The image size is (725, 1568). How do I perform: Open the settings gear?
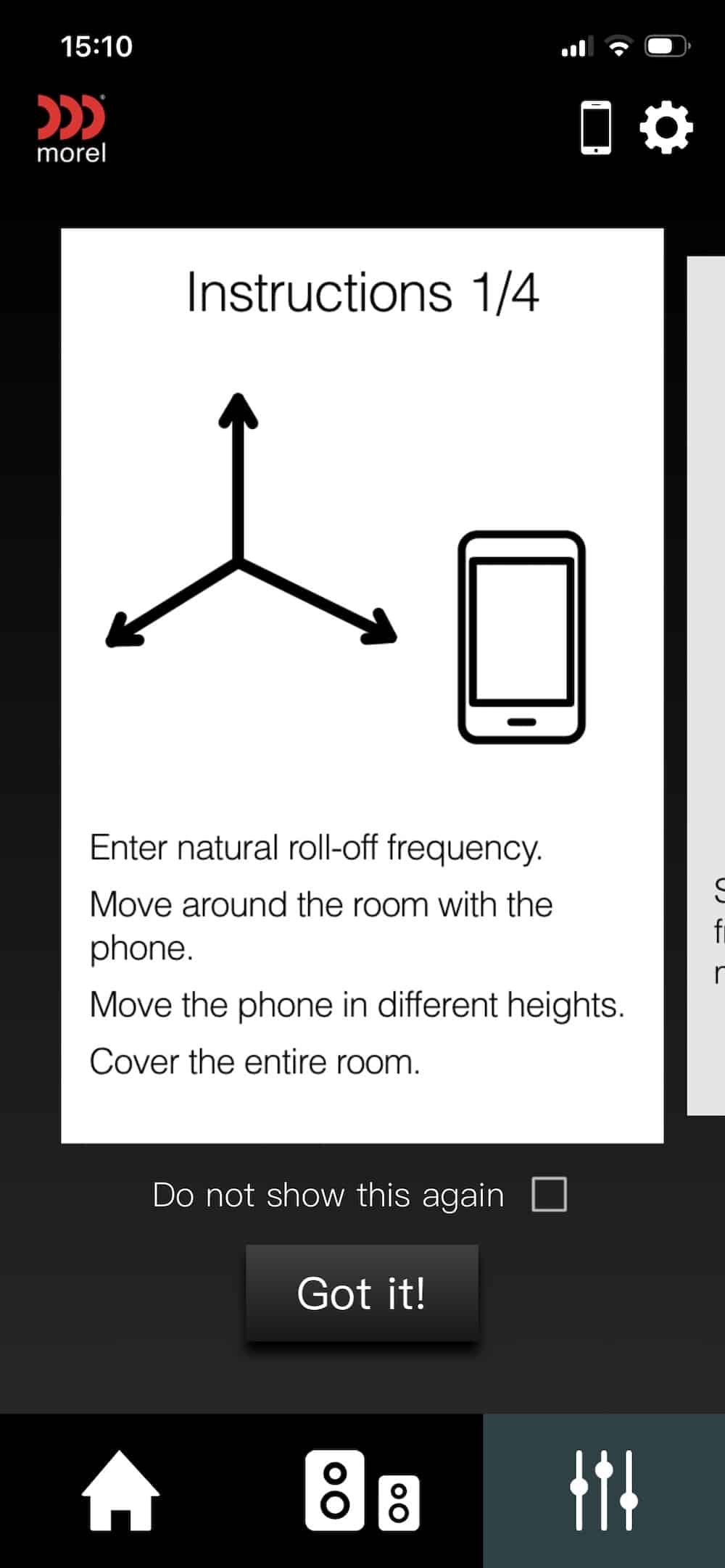[666, 128]
